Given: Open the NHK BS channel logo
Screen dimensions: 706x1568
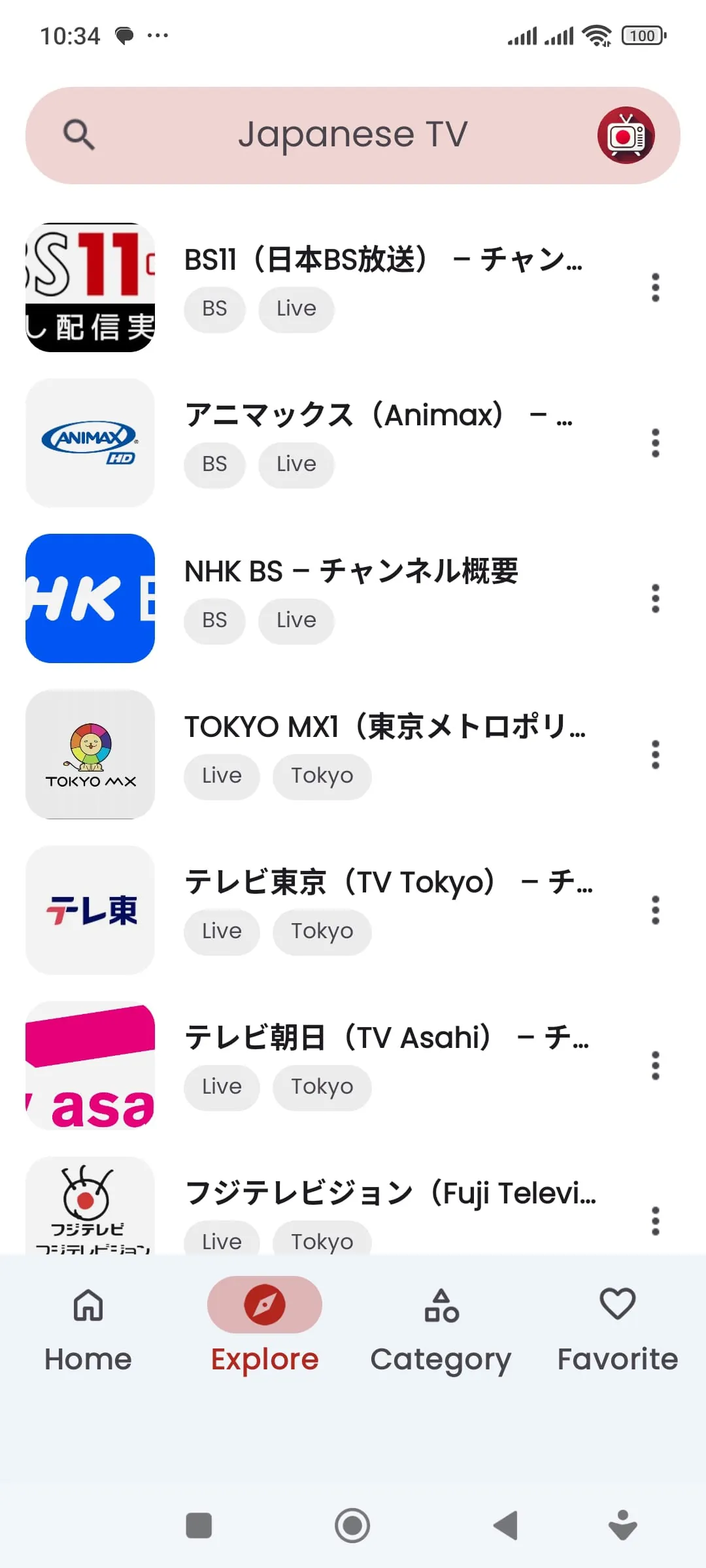Looking at the screenshot, I should tap(90, 598).
